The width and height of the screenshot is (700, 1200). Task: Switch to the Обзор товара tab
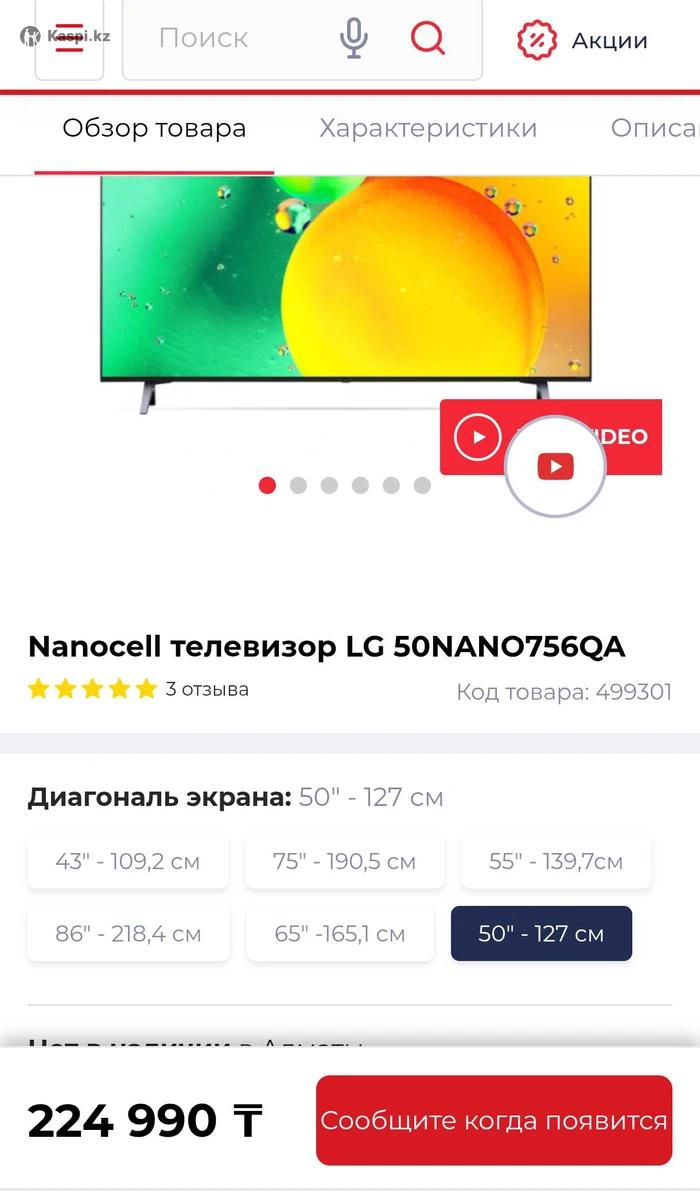click(154, 129)
